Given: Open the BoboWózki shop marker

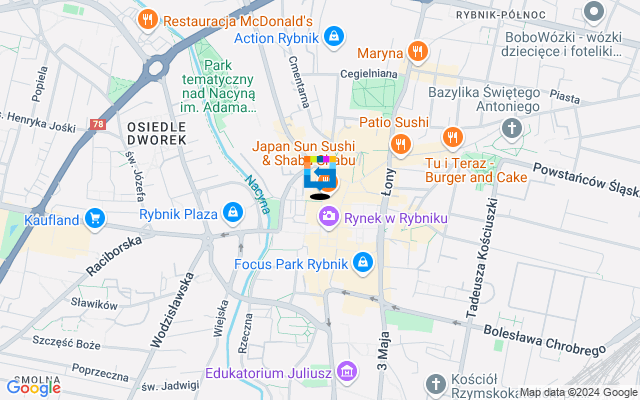Looking at the screenshot, I should click(x=594, y=13).
